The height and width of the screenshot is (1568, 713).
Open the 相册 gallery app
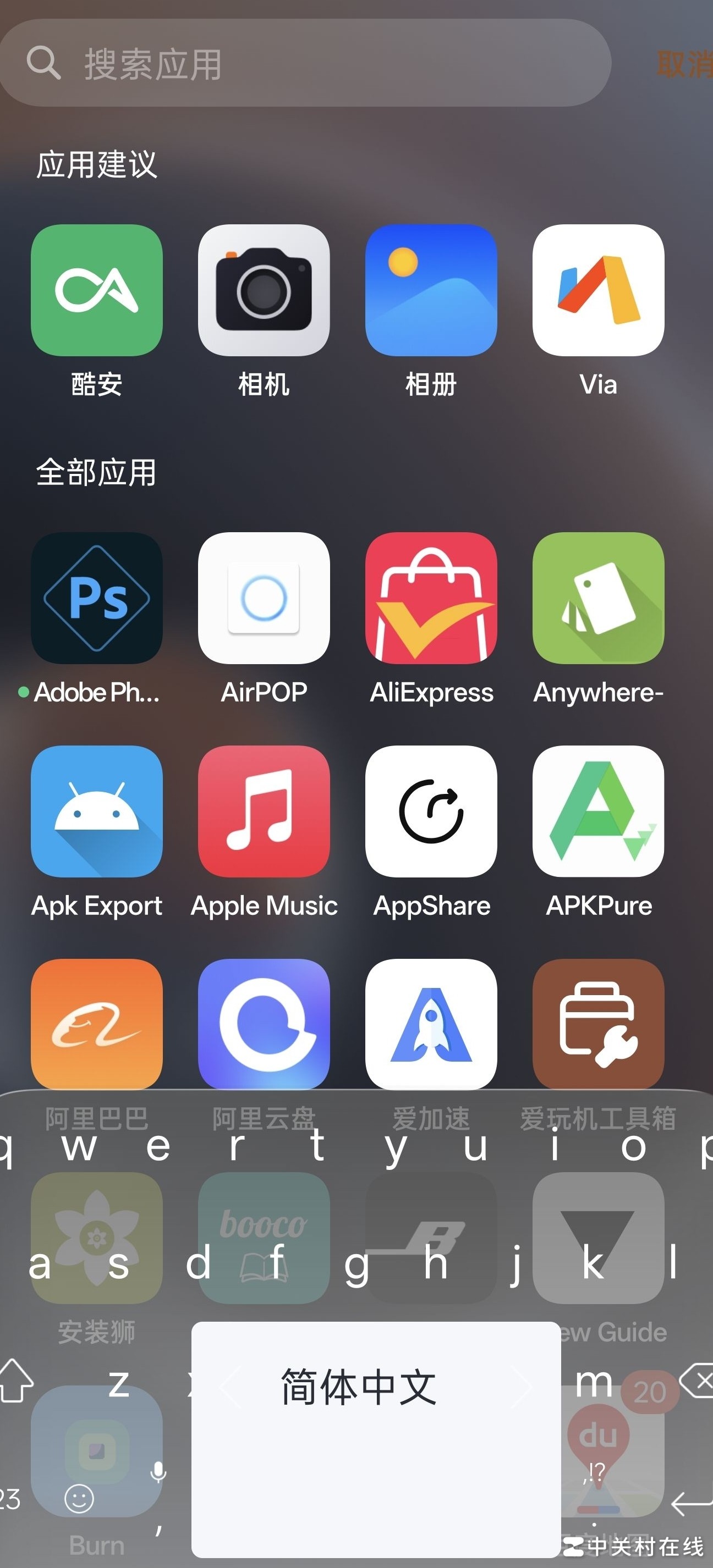pos(431,290)
